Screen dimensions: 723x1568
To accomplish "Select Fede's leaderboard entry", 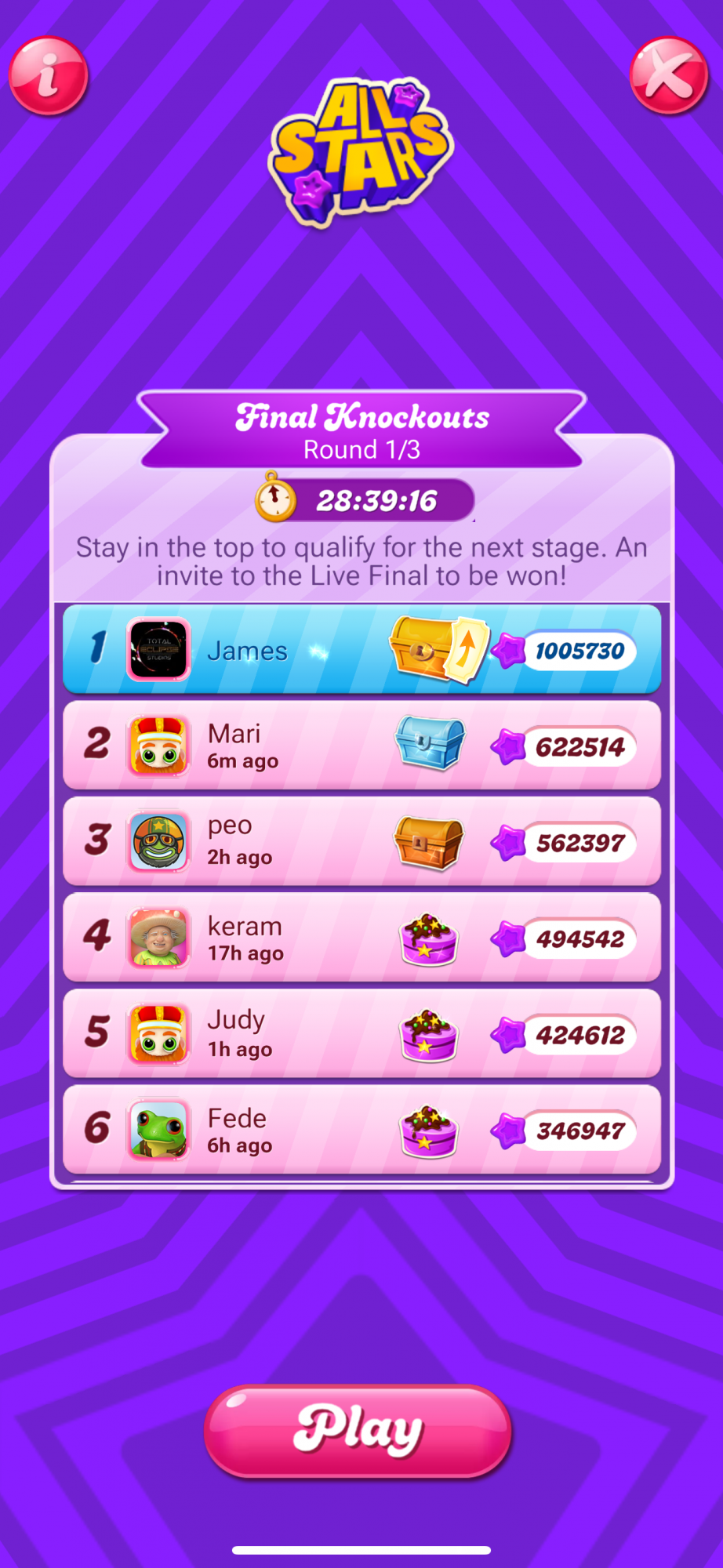I will coord(361,1130).
